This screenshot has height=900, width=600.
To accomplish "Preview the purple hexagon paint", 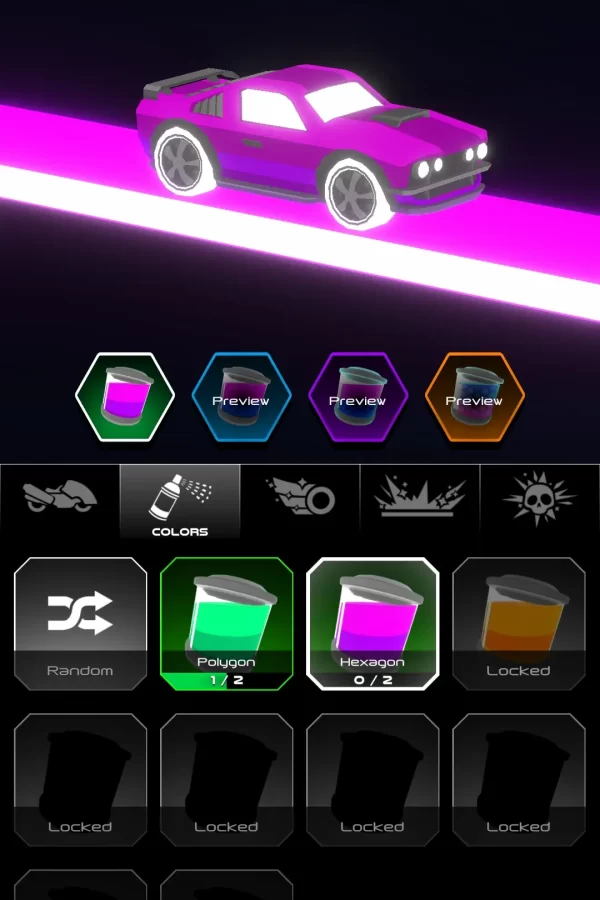I will (x=358, y=397).
